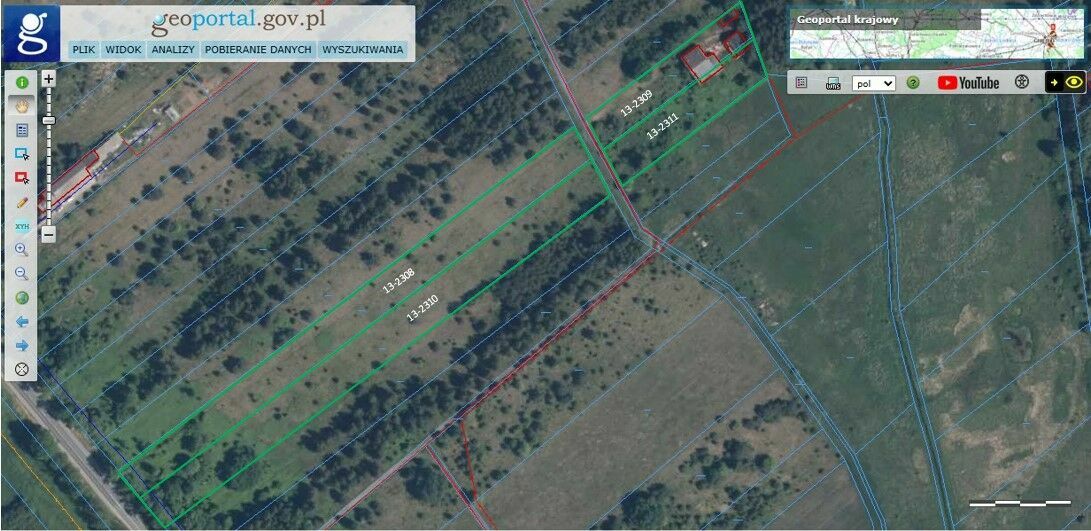
Task: Show full extent with the globe icon
Action: 21,298
